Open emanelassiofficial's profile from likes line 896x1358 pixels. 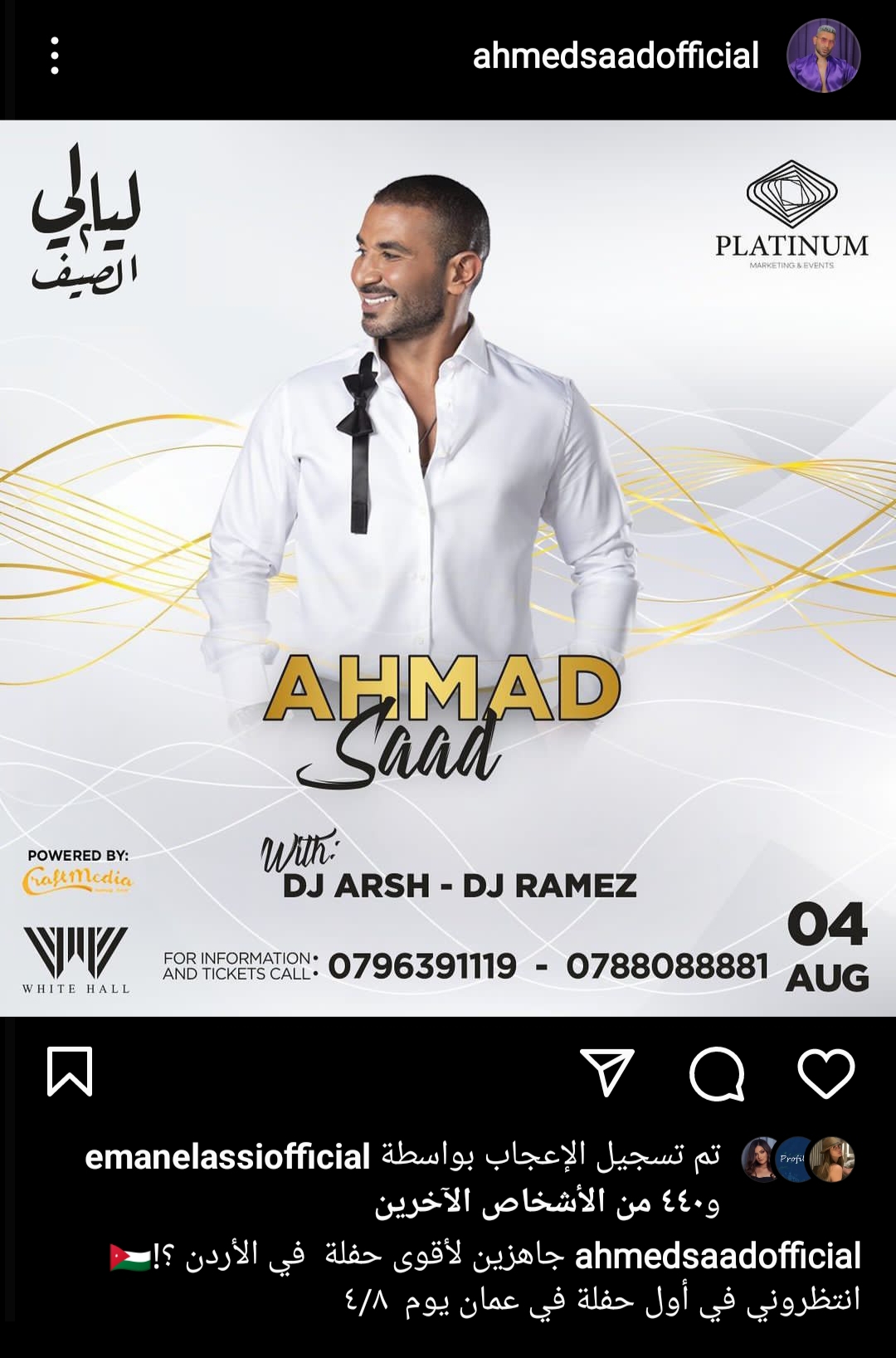point(227,1157)
